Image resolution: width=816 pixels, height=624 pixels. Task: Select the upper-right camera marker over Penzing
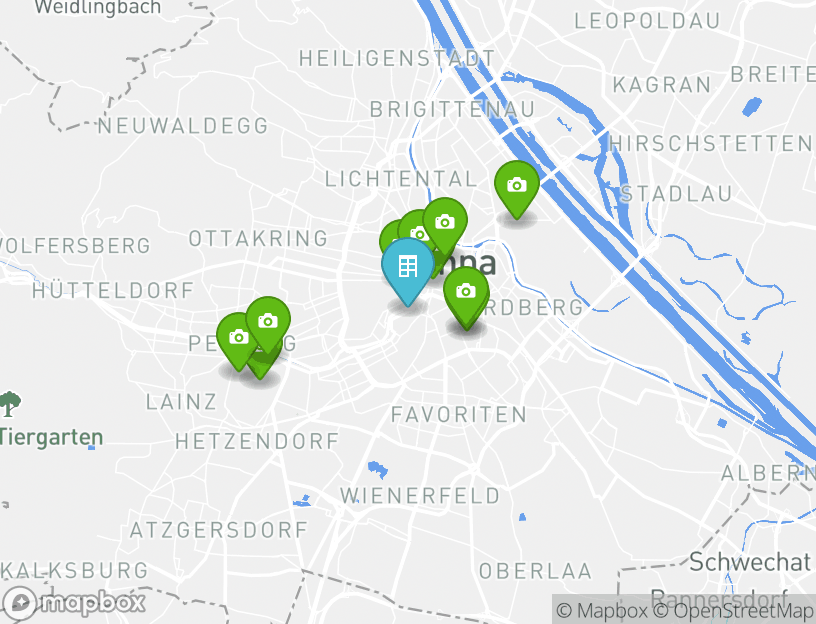pyautogui.click(x=267, y=321)
